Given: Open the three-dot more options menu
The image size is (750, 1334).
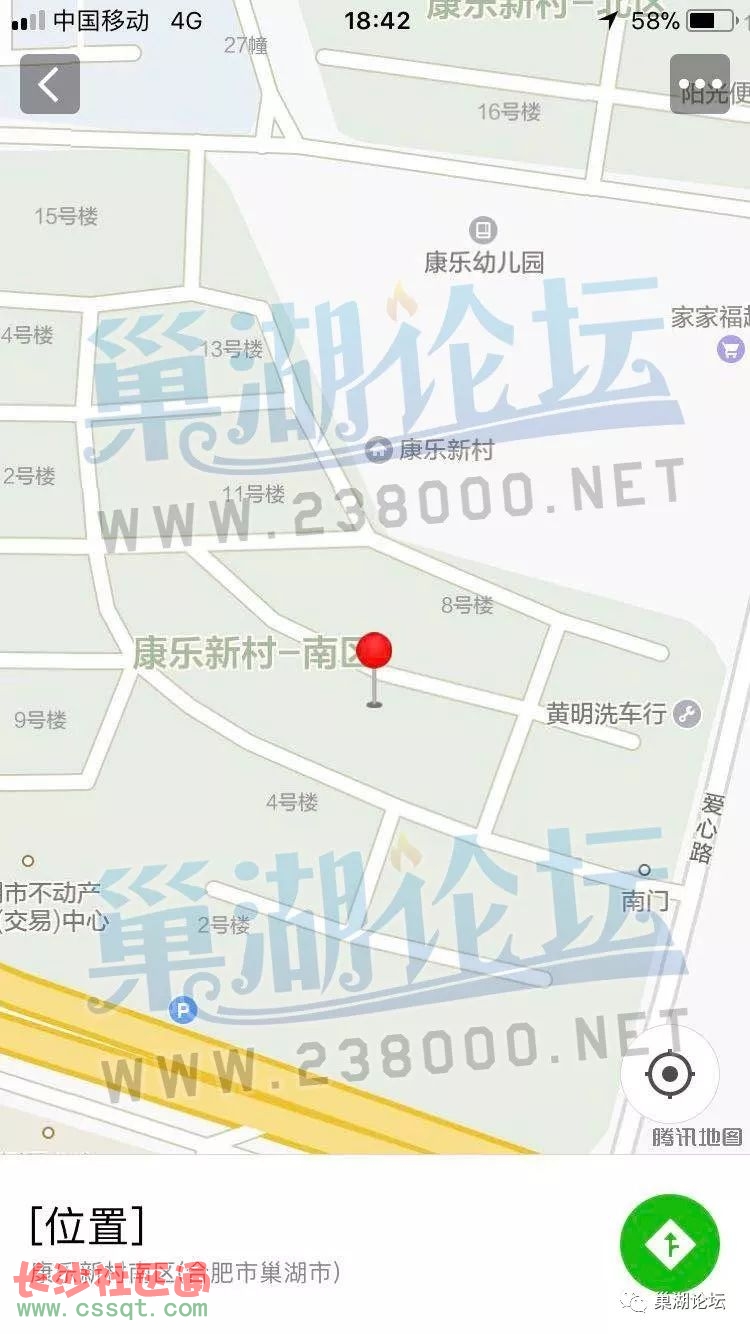Looking at the screenshot, I should coord(700,84).
